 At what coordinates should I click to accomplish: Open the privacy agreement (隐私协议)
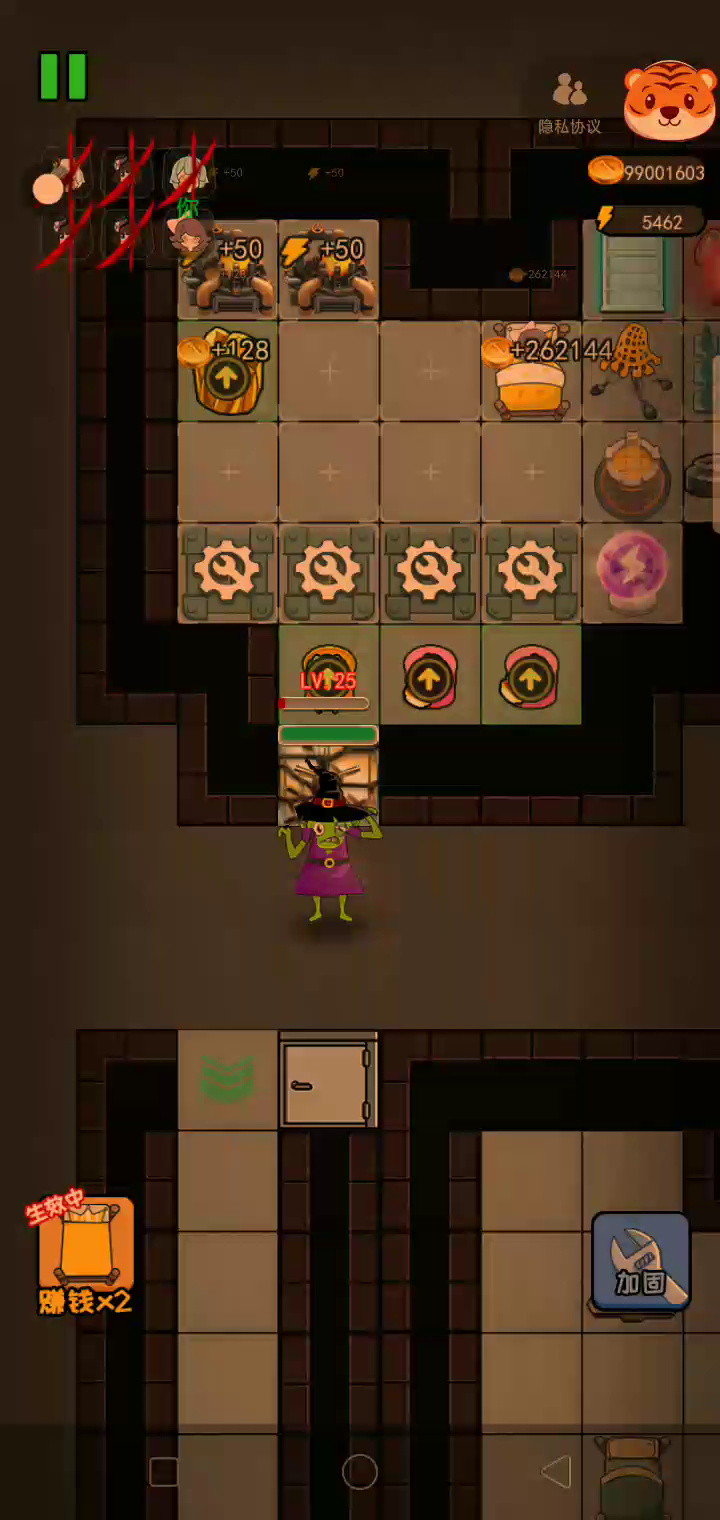tap(570, 103)
